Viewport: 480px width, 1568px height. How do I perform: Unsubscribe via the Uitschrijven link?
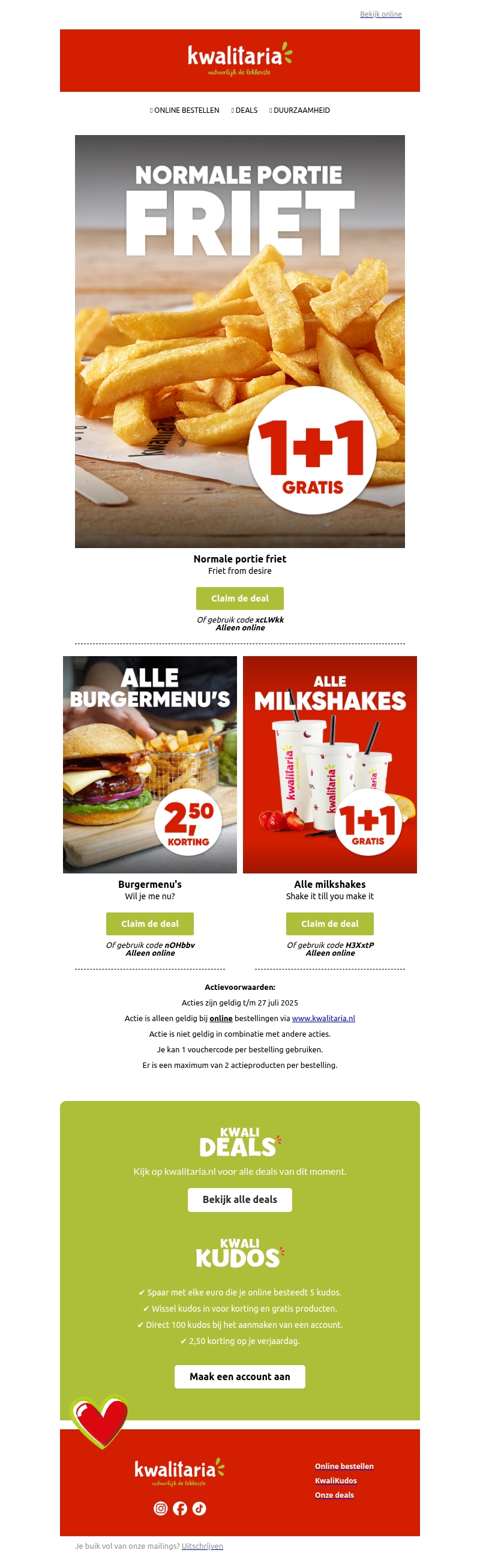[202, 1545]
